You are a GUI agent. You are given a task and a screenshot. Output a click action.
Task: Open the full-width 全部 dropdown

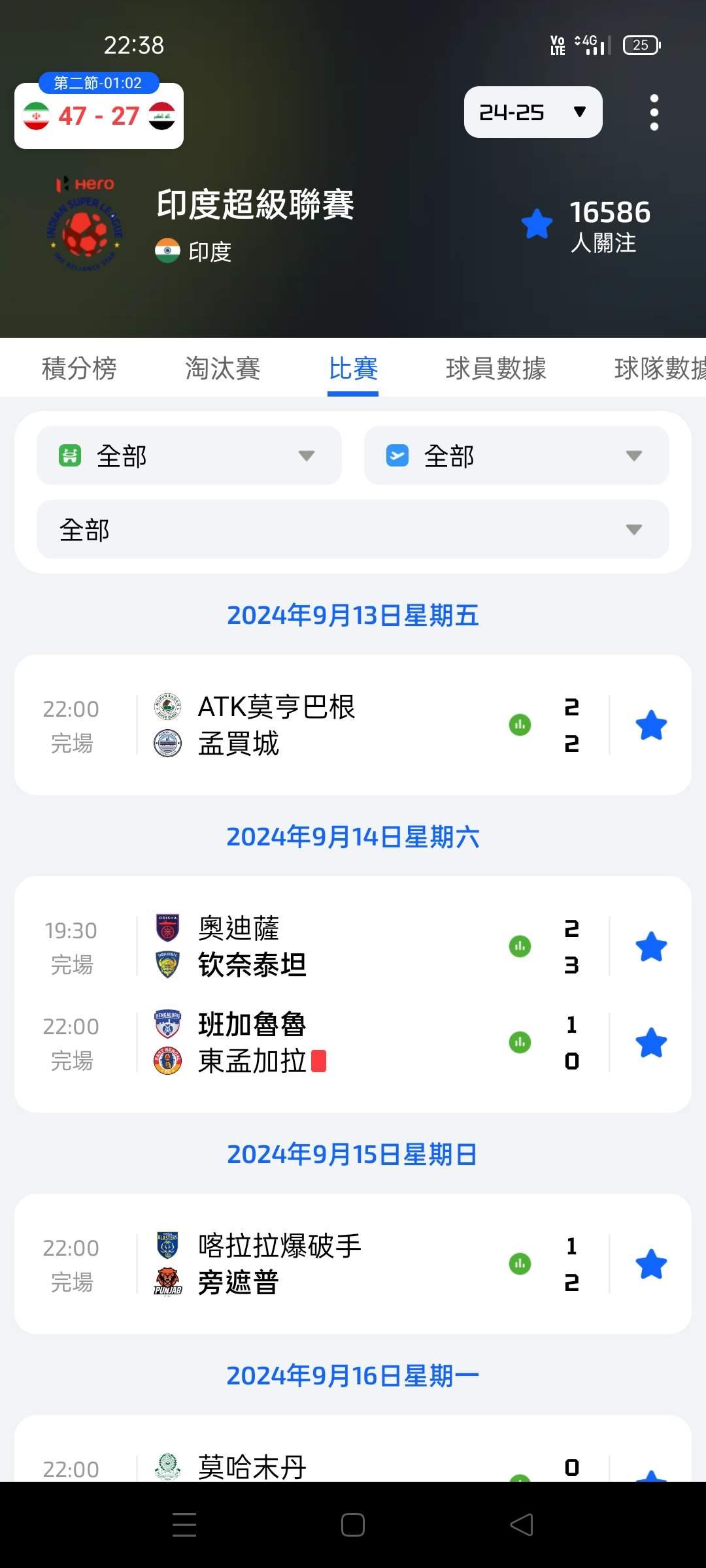(x=353, y=529)
